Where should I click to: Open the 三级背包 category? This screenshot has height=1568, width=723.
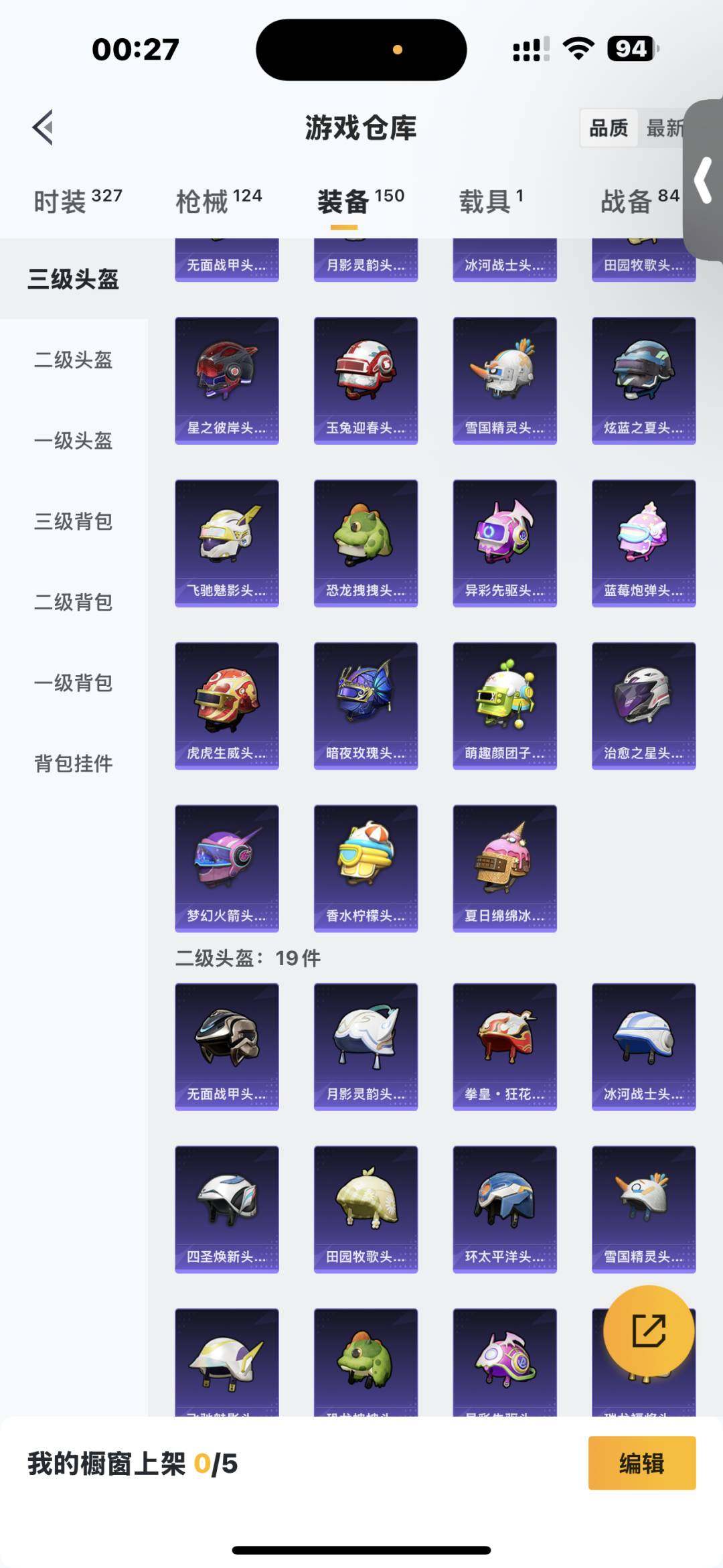[x=74, y=521]
